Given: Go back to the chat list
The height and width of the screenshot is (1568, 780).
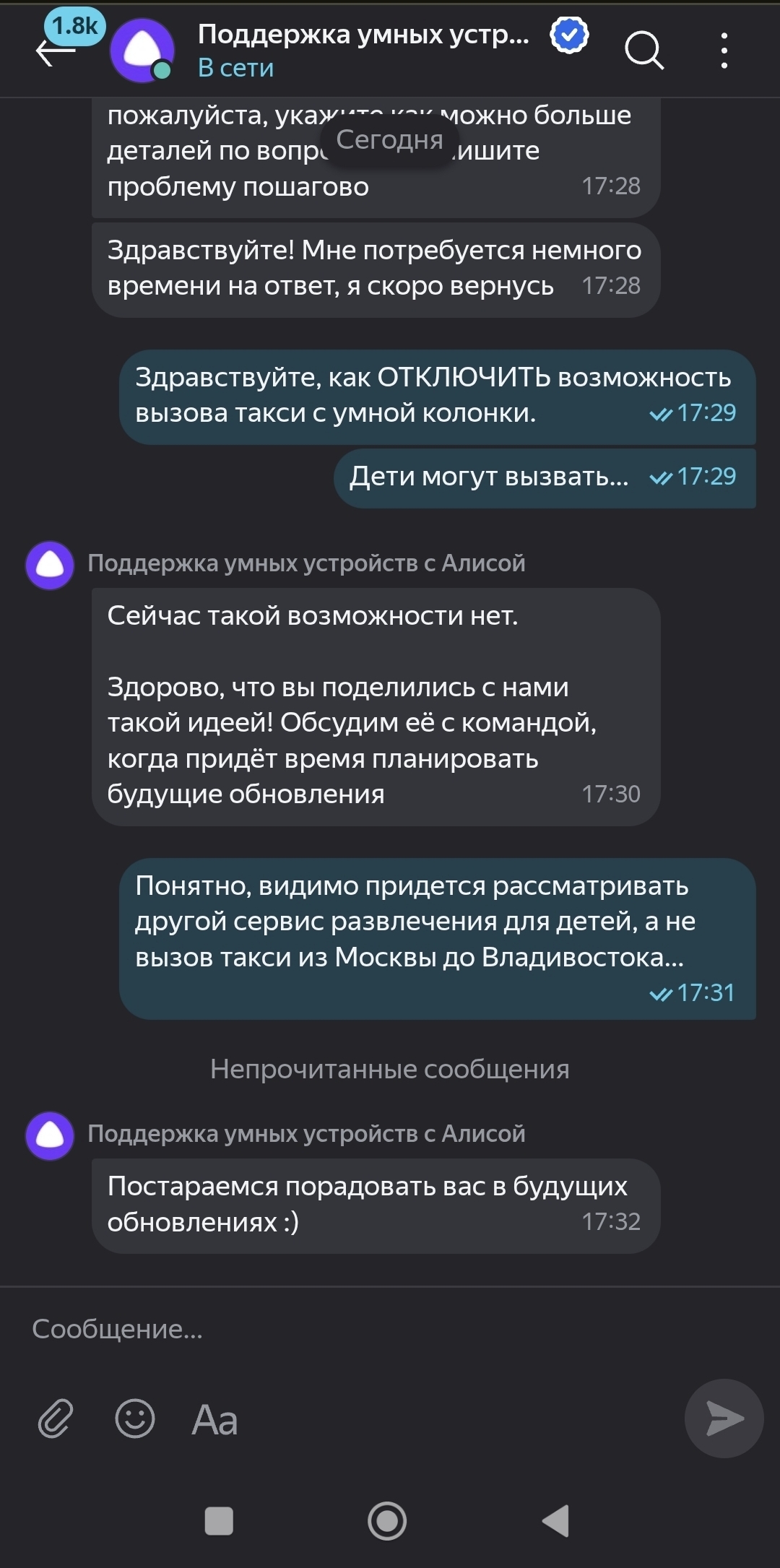Looking at the screenshot, I should pyautogui.click(x=55, y=52).
